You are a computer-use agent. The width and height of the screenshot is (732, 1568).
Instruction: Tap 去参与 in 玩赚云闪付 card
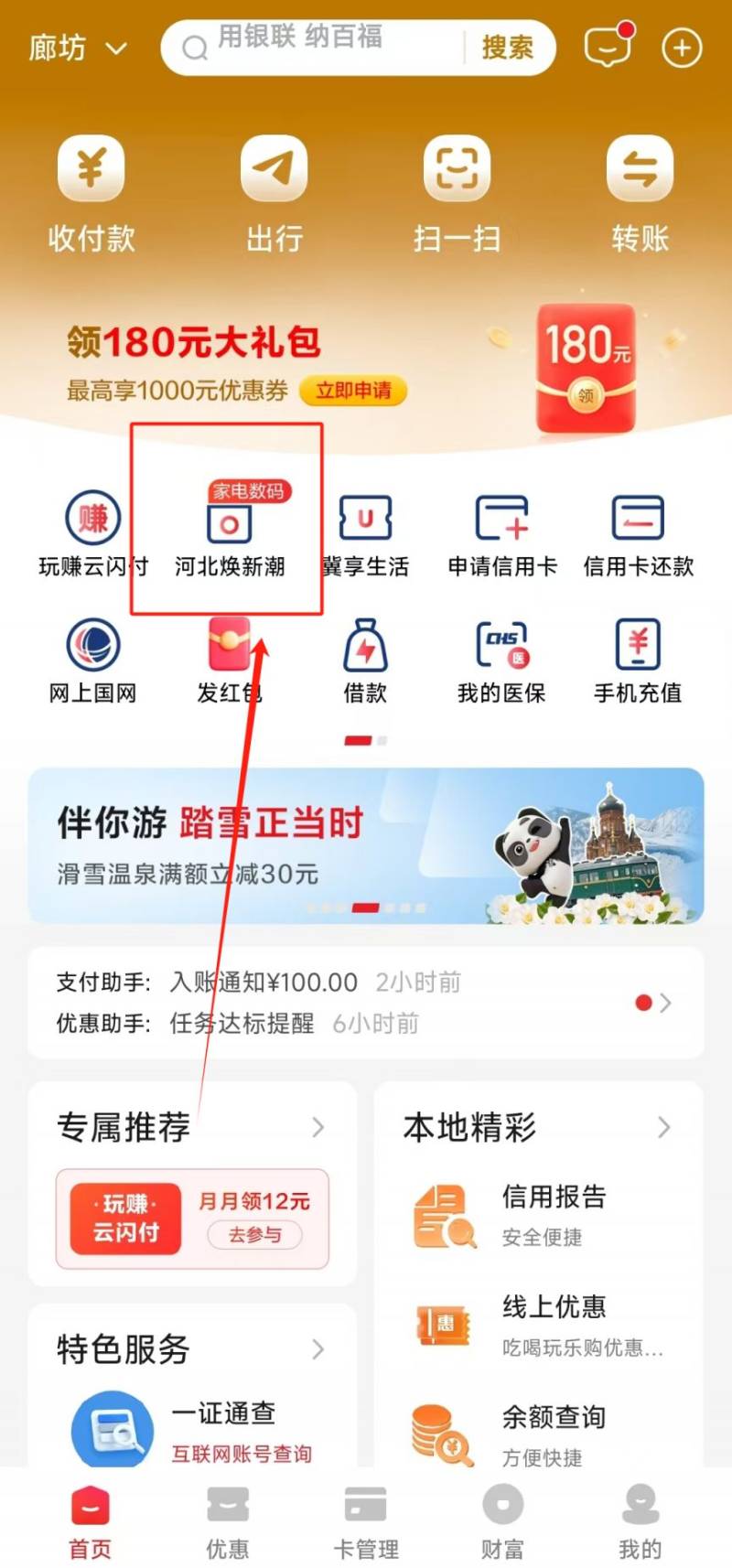point(254,1235)
